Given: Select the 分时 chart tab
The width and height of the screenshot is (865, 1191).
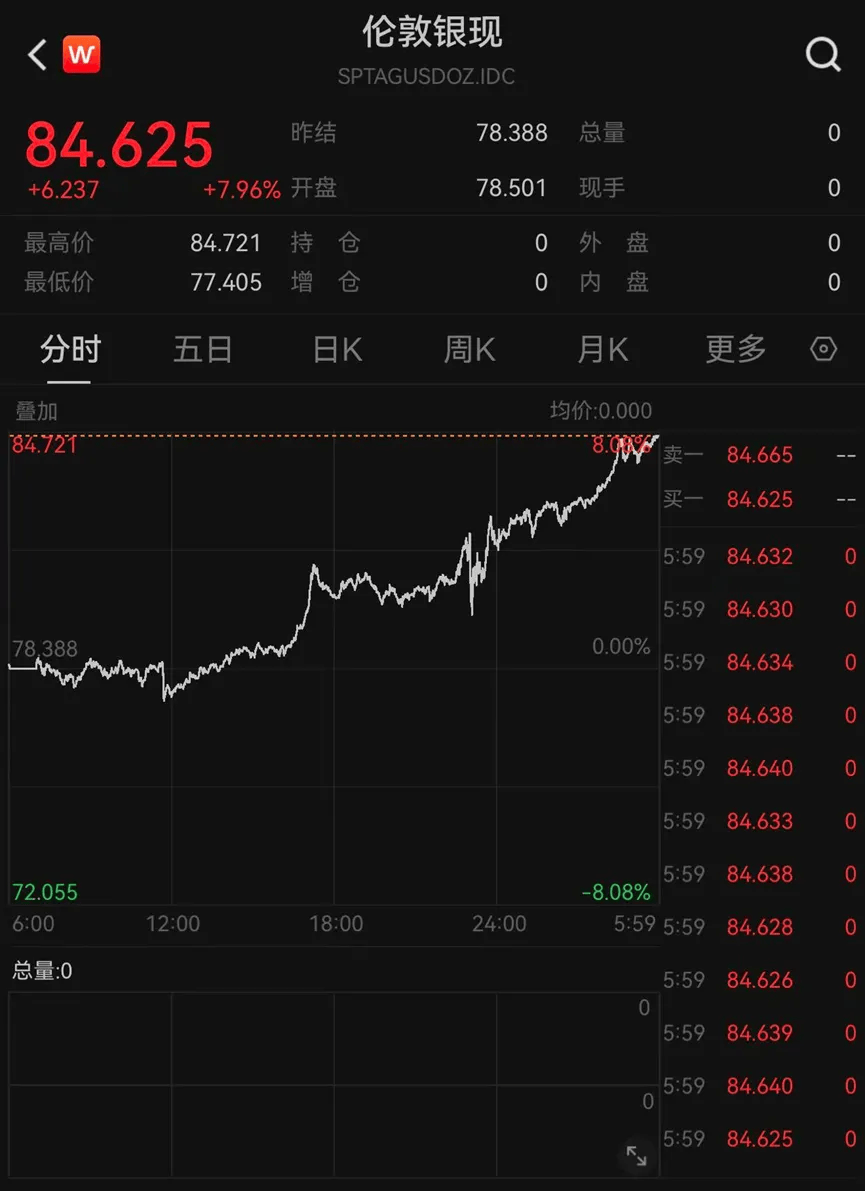Looking at the screenshot, I should 71,349.
